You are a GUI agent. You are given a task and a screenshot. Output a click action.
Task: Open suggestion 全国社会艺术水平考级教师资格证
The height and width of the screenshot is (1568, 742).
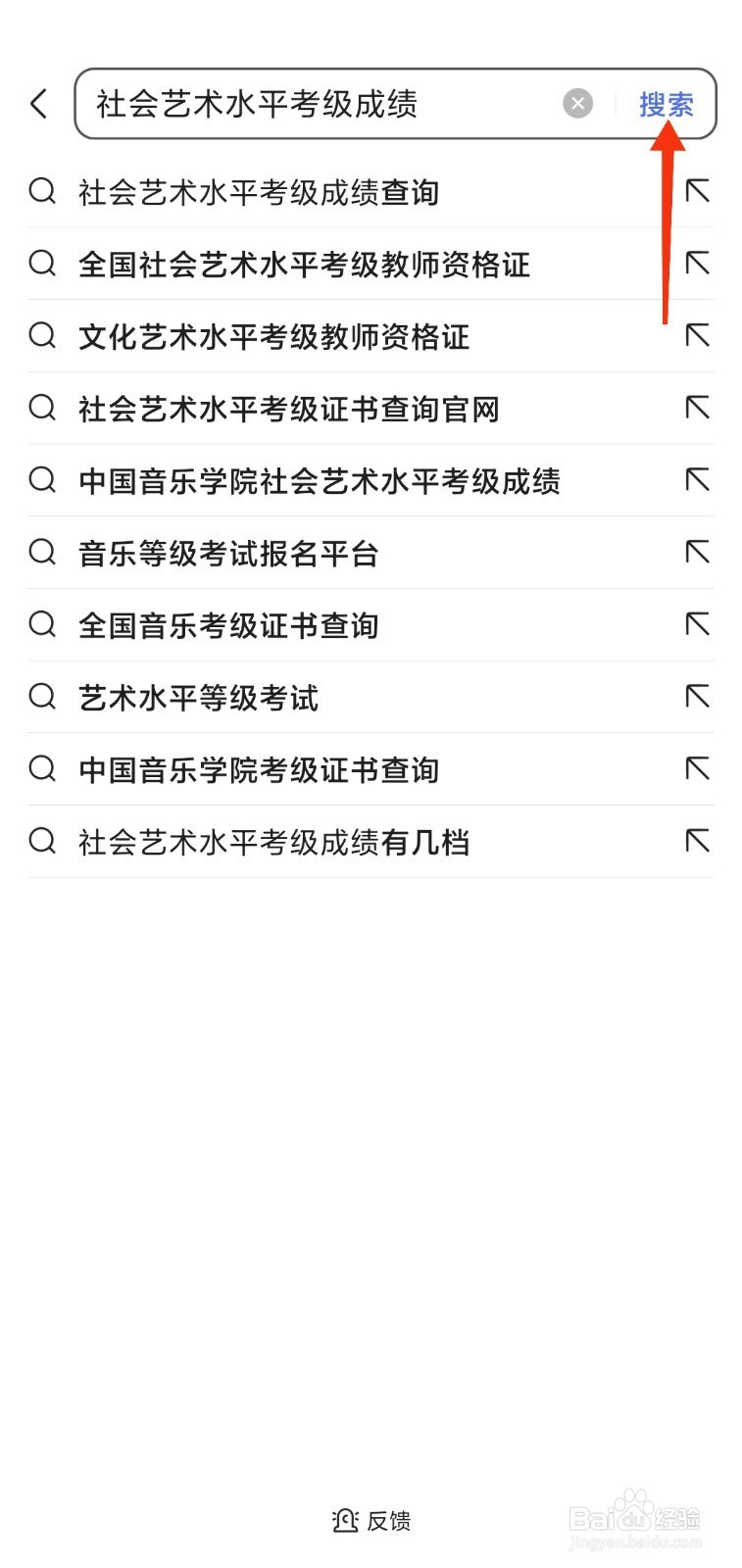[304, 265]
